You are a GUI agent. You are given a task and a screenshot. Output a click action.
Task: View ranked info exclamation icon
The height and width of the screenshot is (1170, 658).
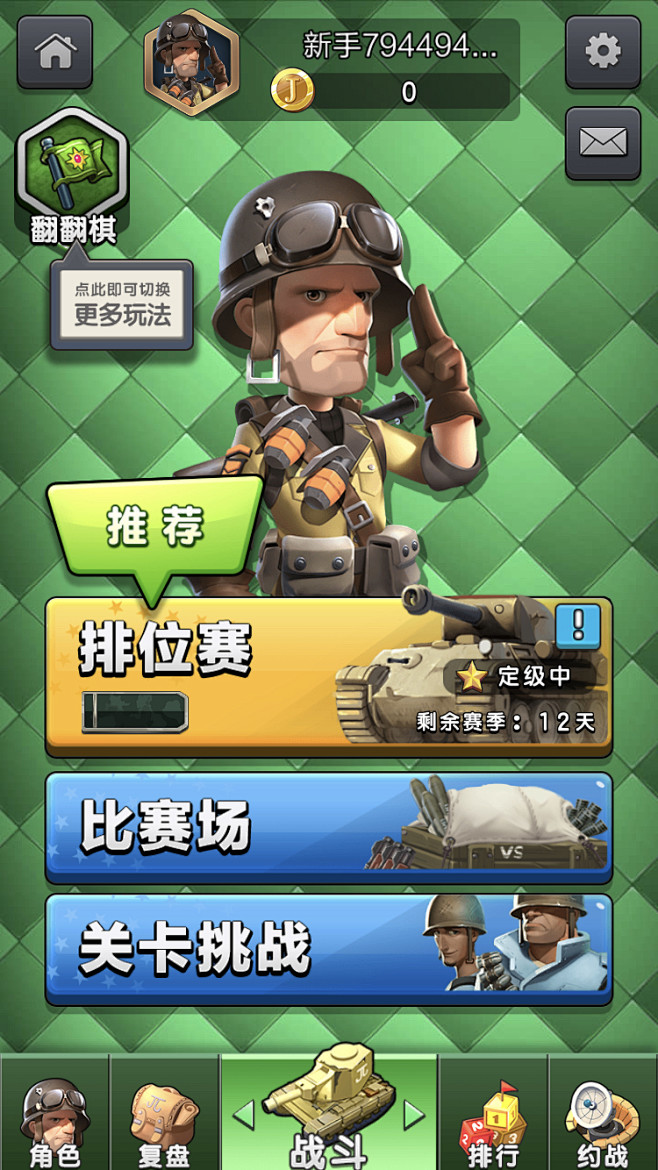click(578, 625)
